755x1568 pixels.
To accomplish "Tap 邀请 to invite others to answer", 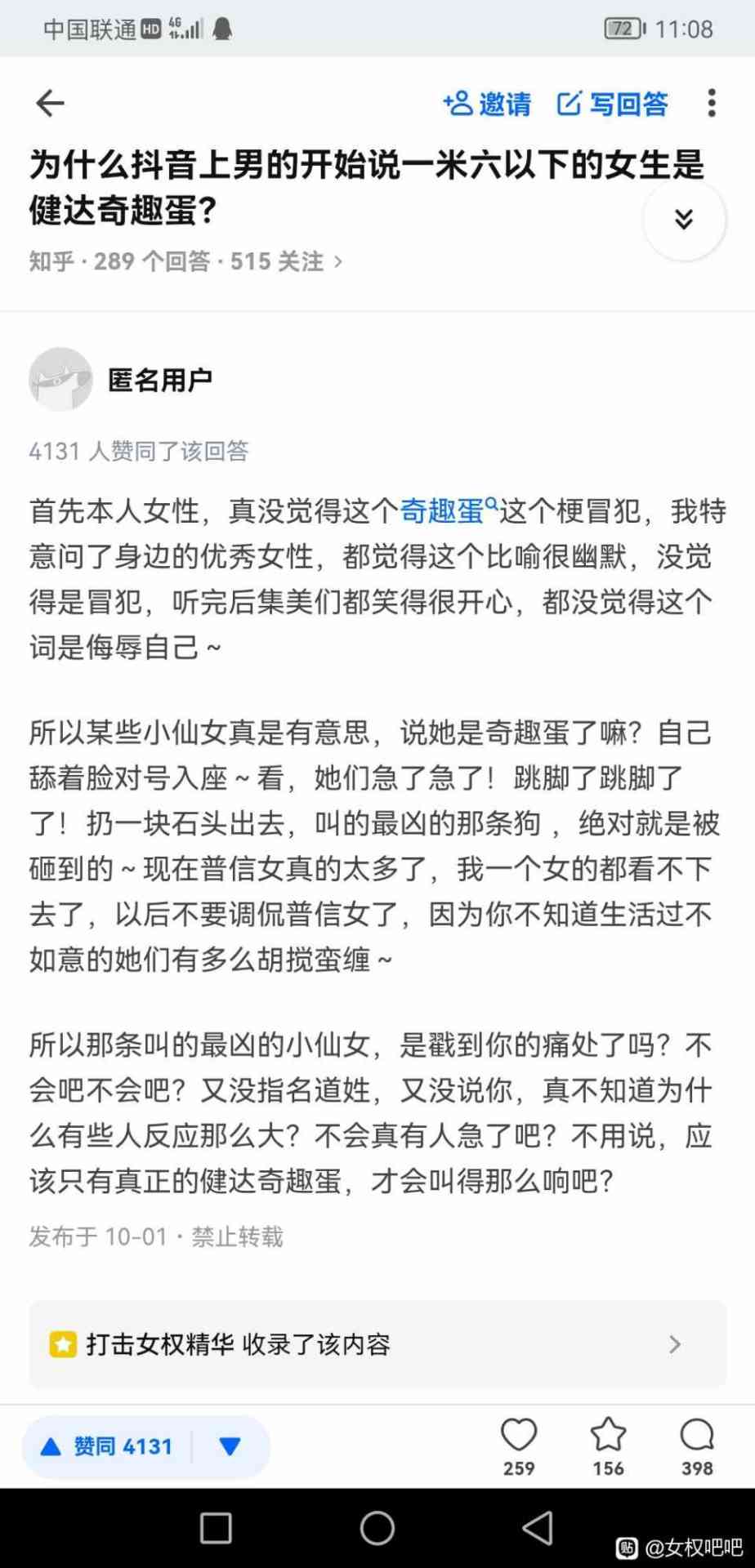I will coord(487,104).
